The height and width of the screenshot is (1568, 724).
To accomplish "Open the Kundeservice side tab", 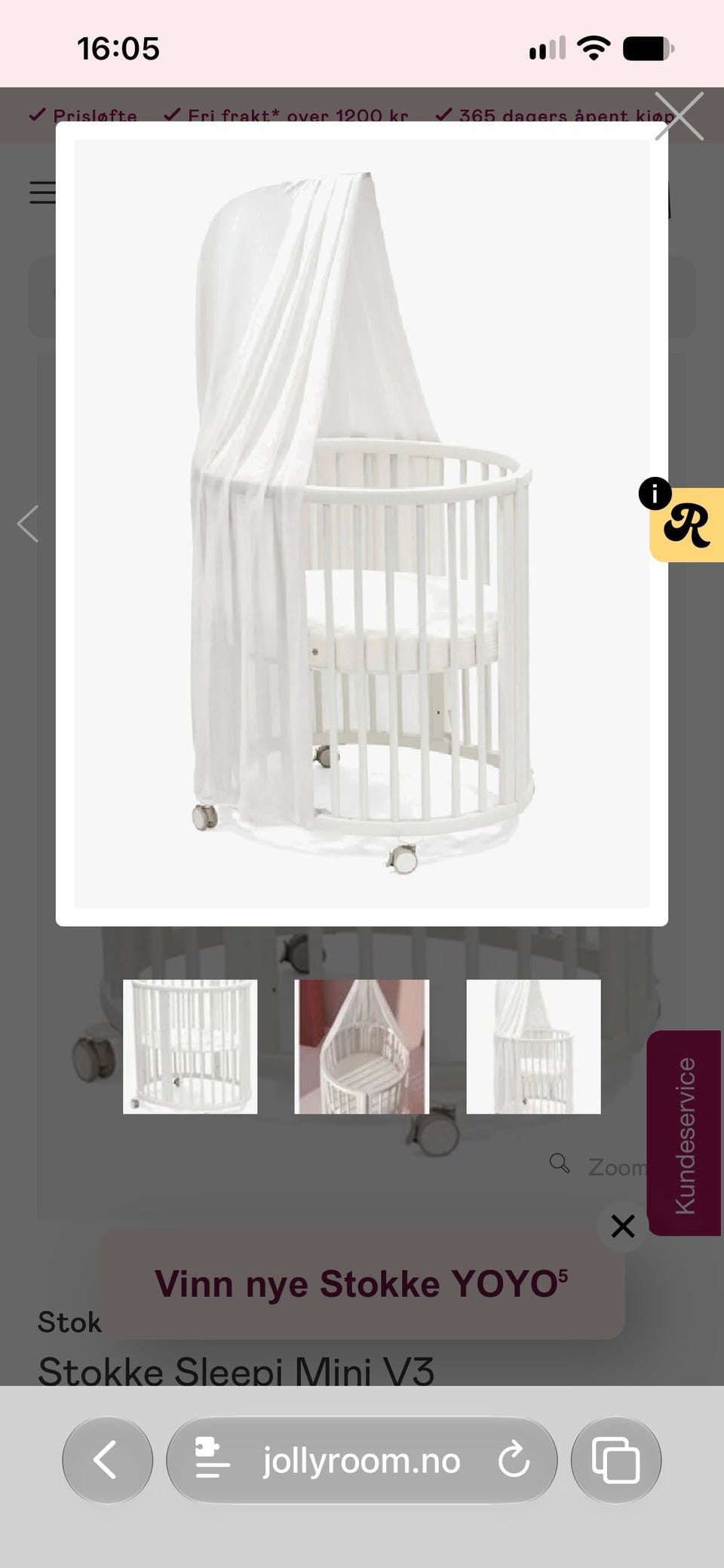I will tap(684, 1133).
